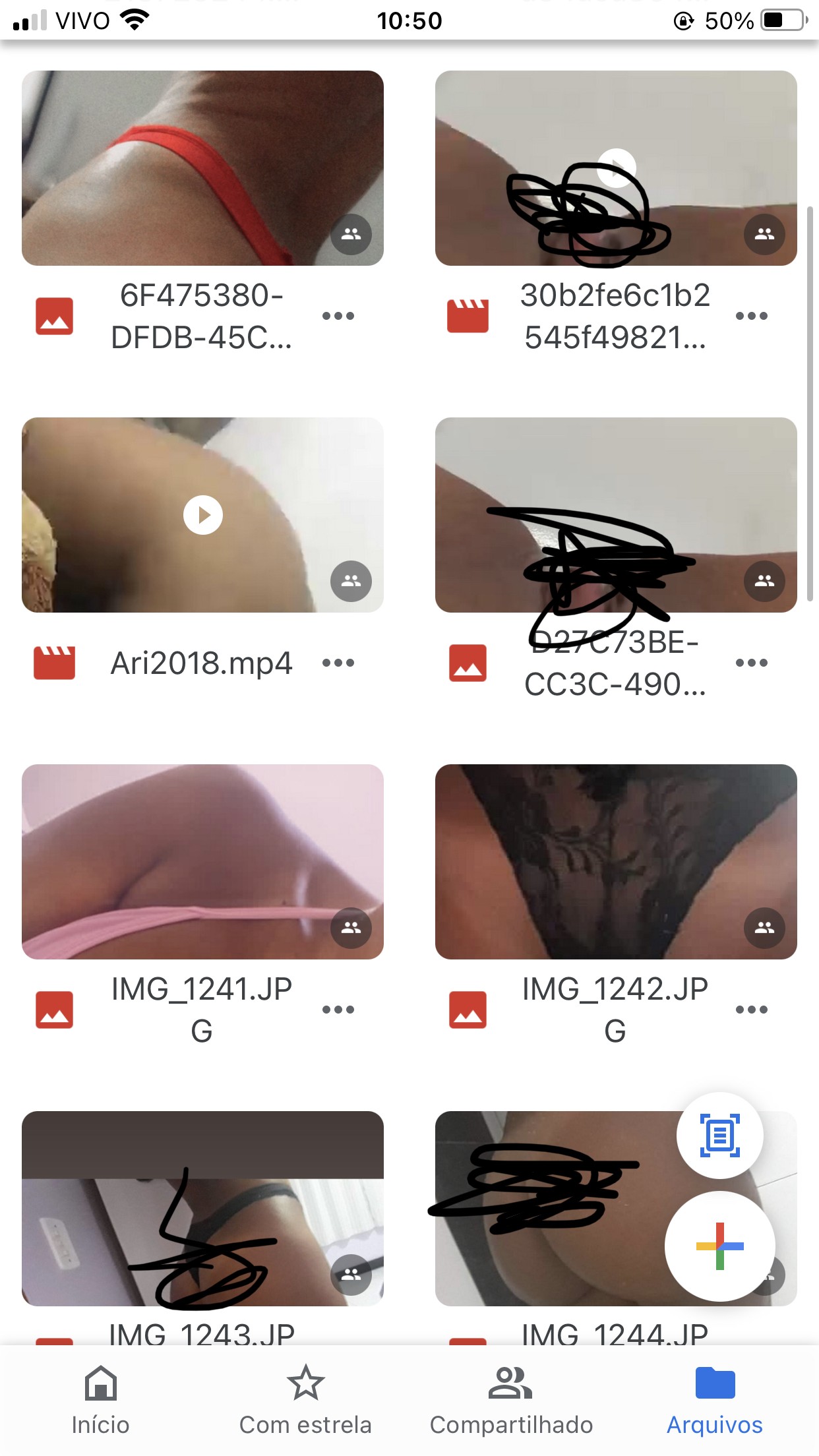The width and height of the screenshot is (819, 1456).
Task: Show options for file 30b2fe6c1b2545f49821…
Action: tap(751, 316)
